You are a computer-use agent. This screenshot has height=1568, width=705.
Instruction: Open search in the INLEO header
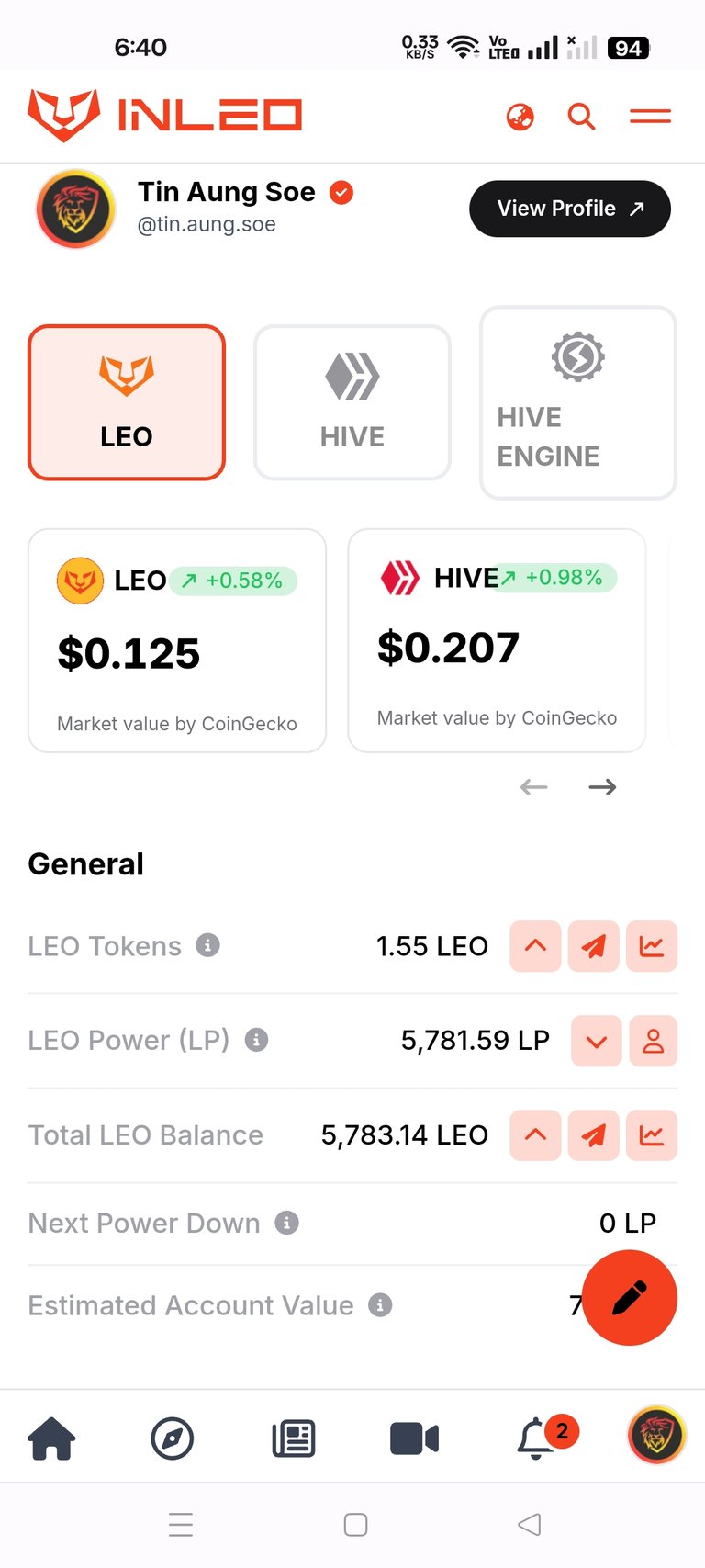point(581,117)
